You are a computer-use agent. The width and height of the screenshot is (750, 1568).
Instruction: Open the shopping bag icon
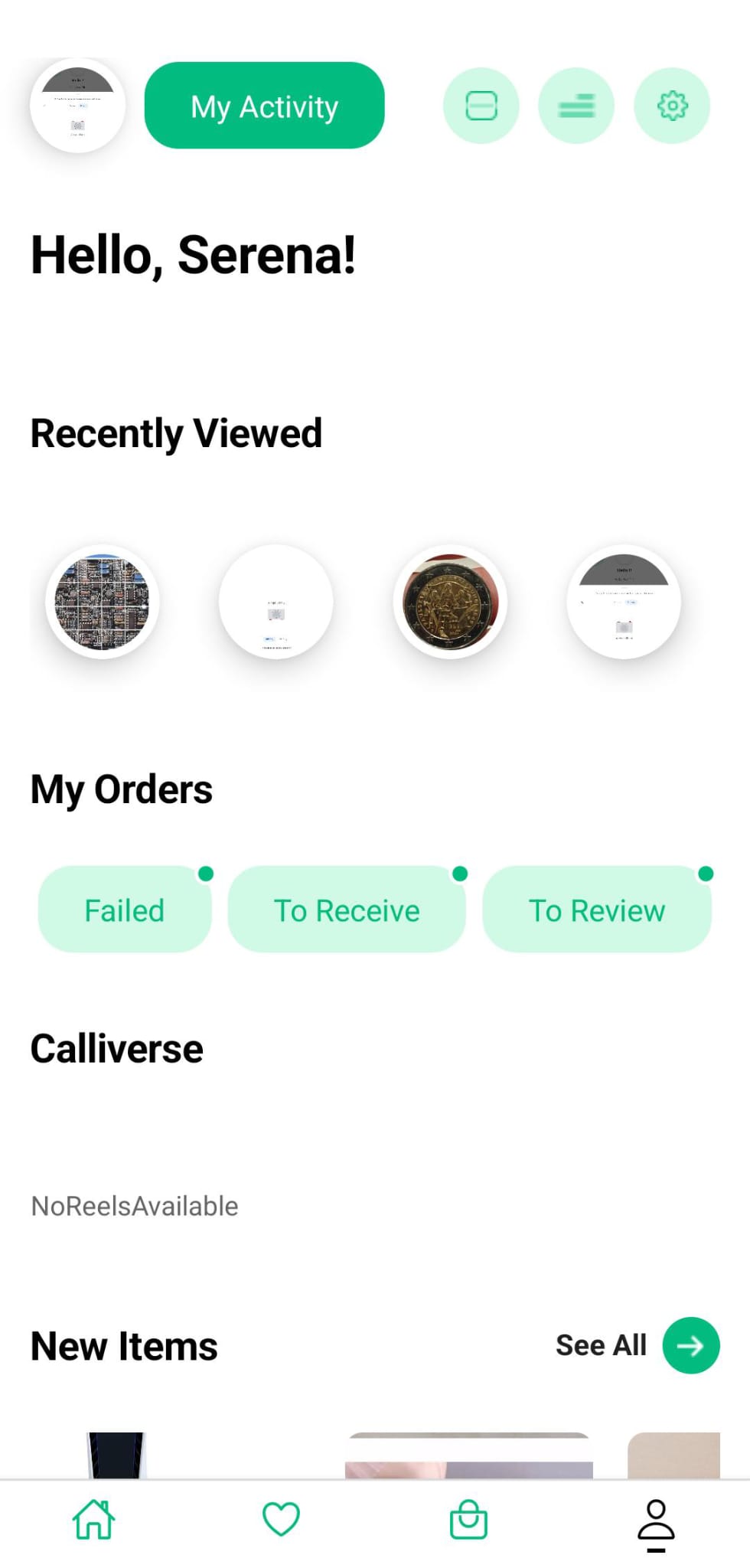point(468,1520)
